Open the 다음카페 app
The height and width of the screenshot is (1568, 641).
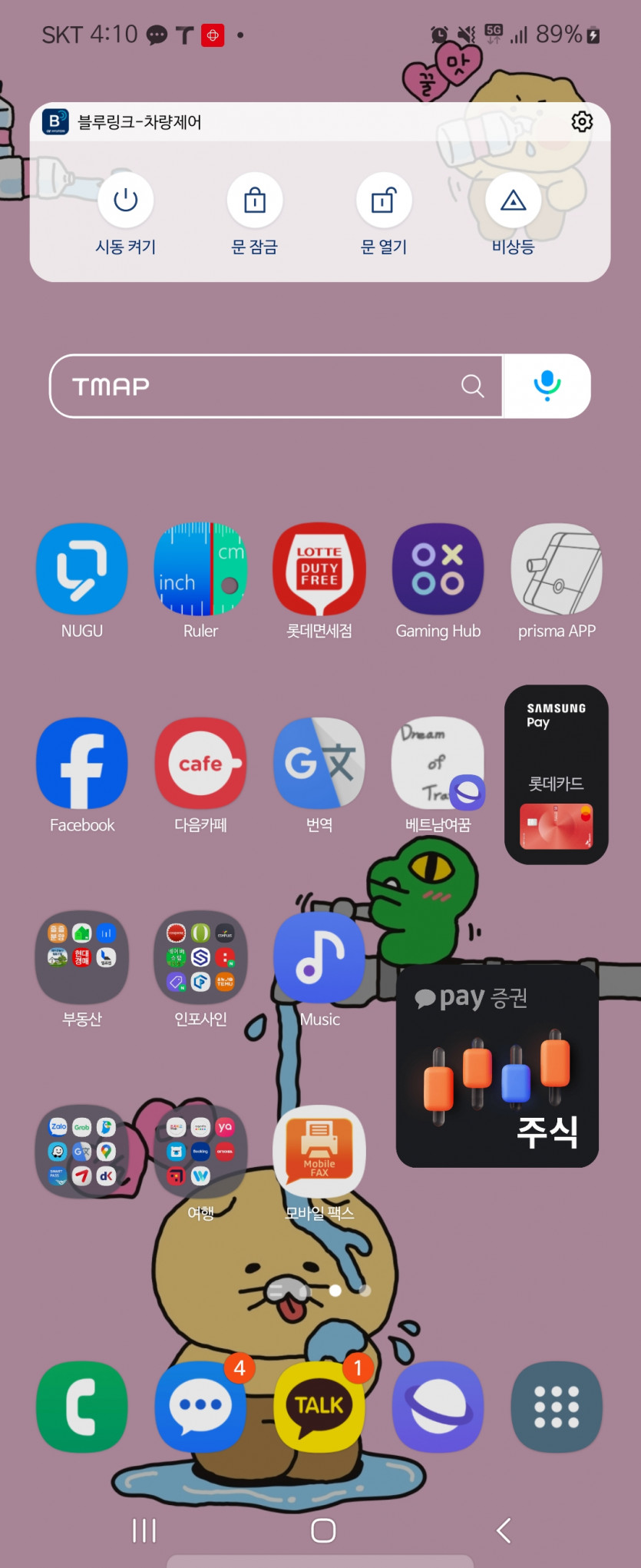coord(200,763)
